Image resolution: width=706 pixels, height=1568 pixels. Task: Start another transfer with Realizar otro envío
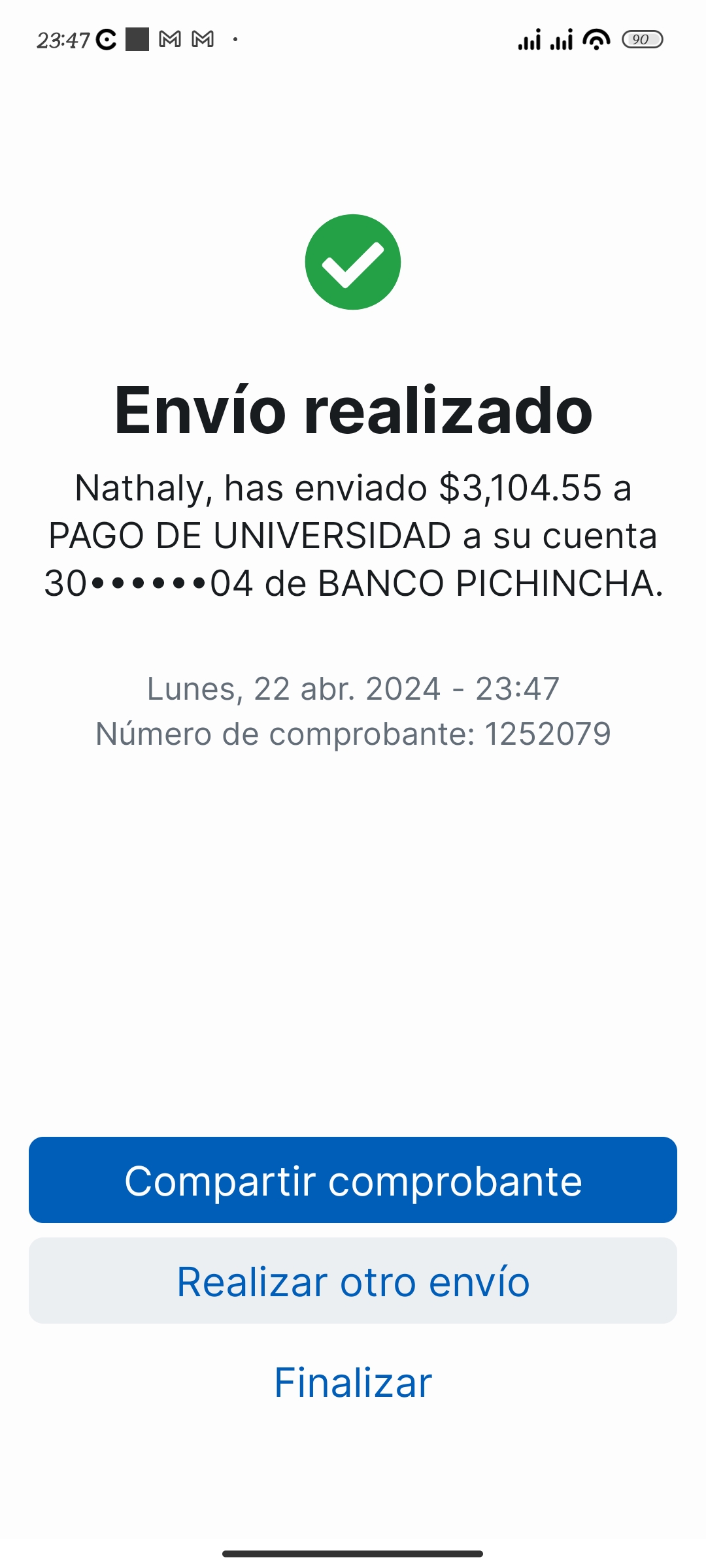coord(353,1281)
